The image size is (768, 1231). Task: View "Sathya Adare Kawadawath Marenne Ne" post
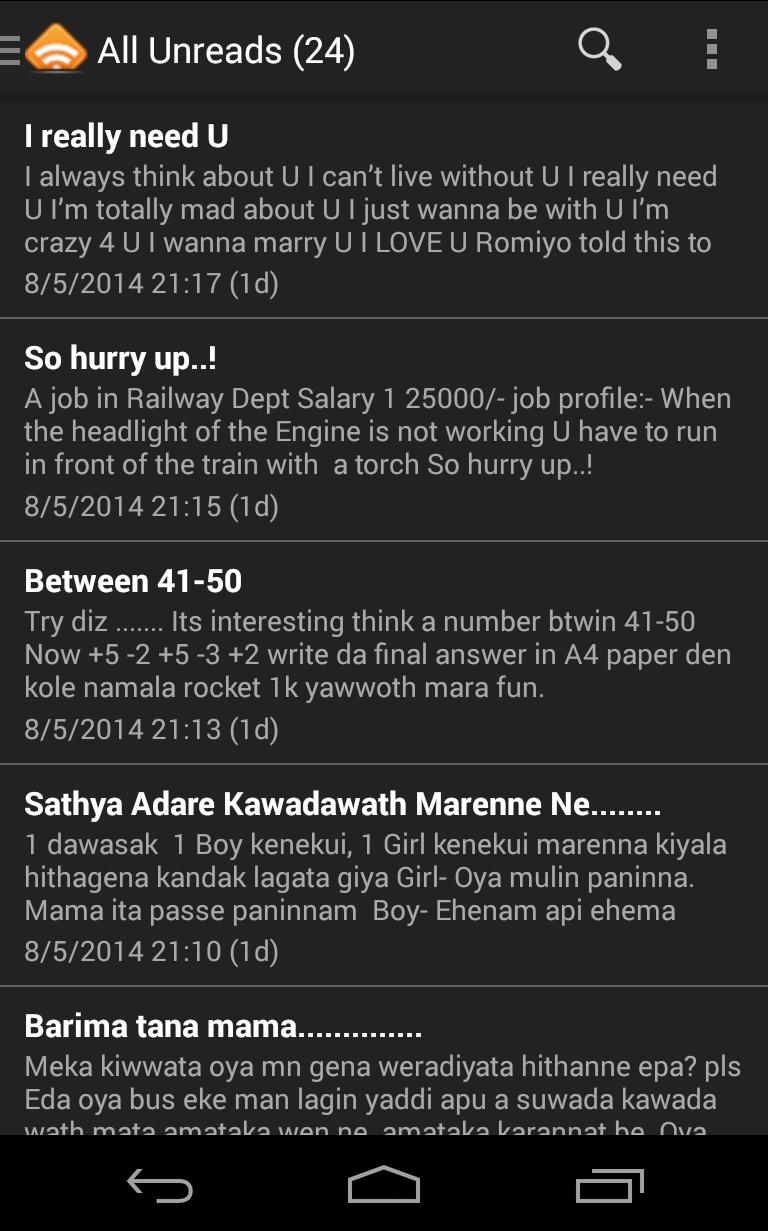click(384, 875)
